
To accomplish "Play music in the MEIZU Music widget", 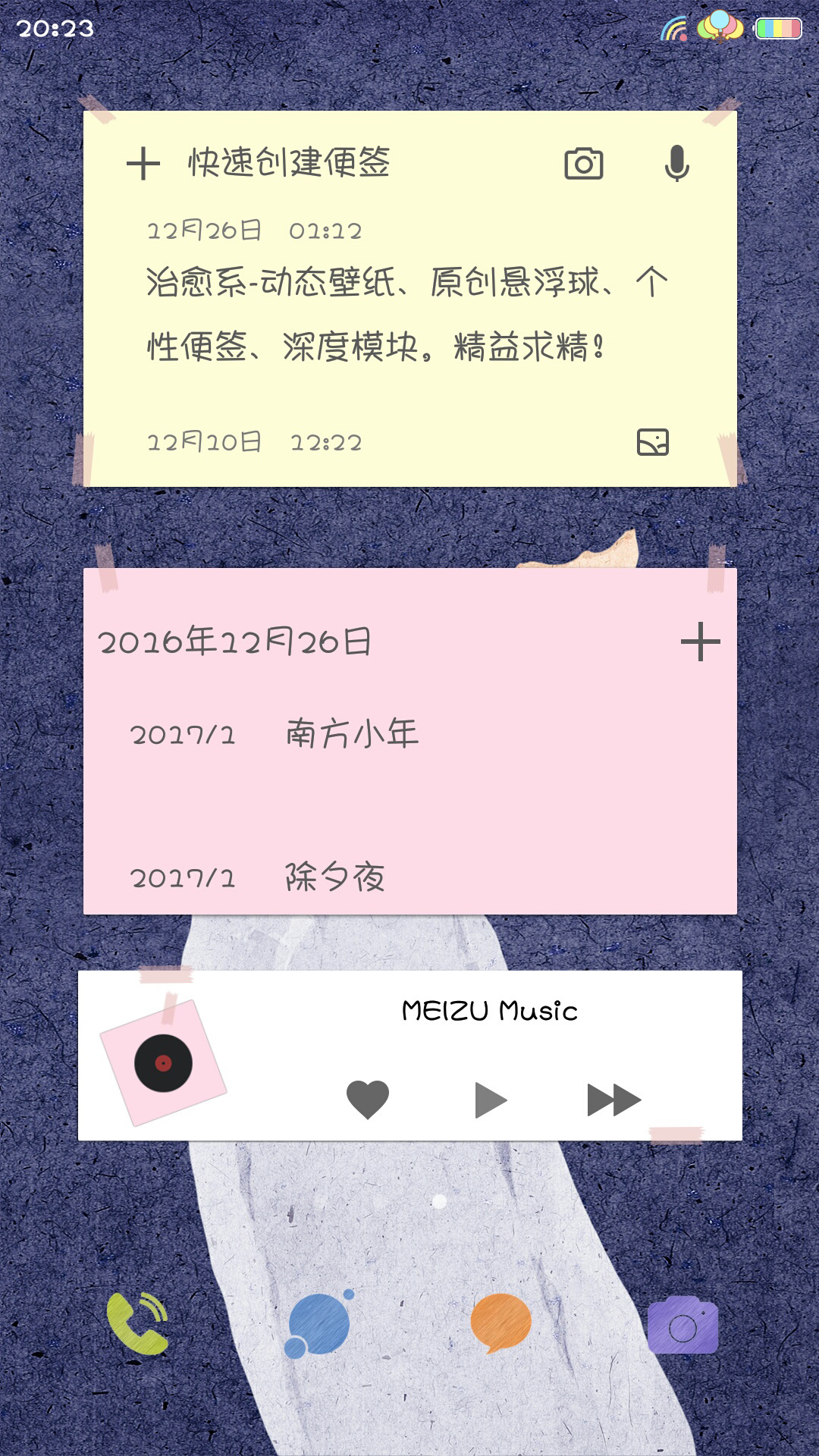I will pyautogui.click(x=491, y=1100).
